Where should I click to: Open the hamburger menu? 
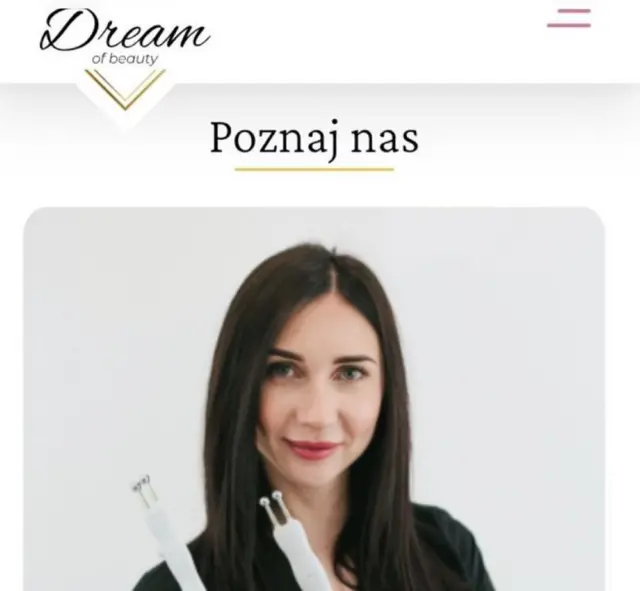pyautogui.click(x=568, y=18)
